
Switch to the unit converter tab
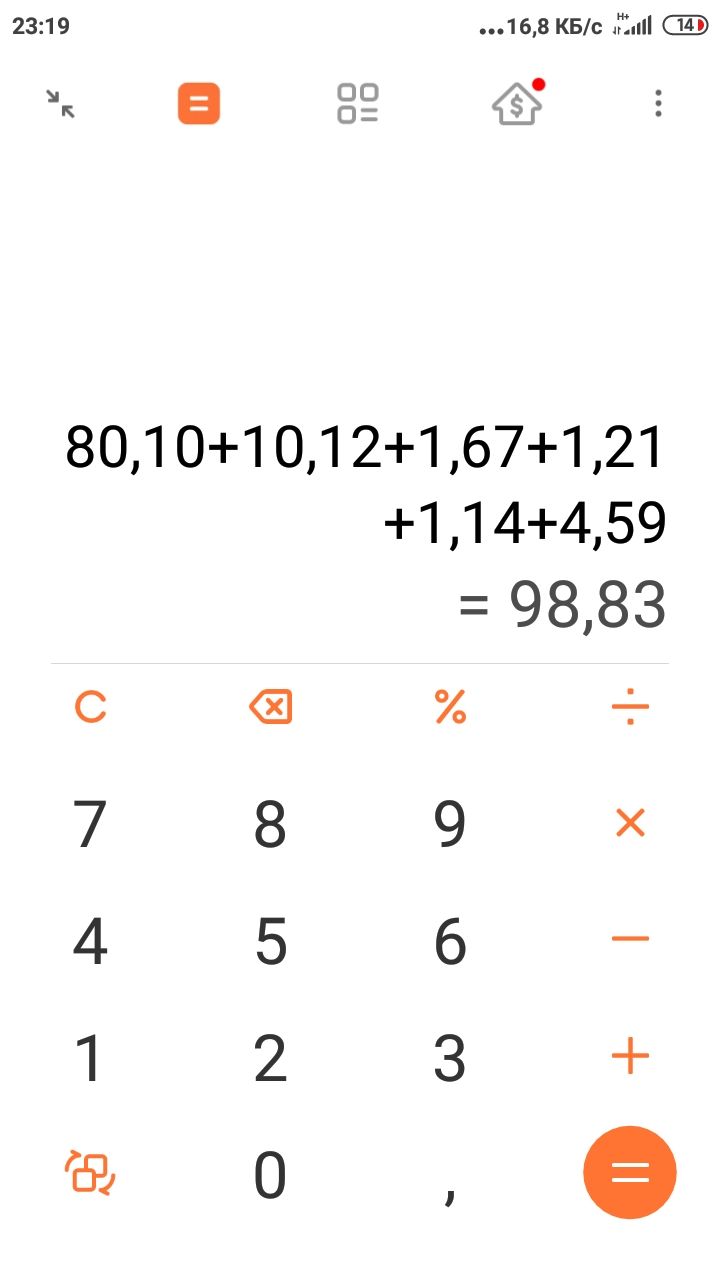358,103
